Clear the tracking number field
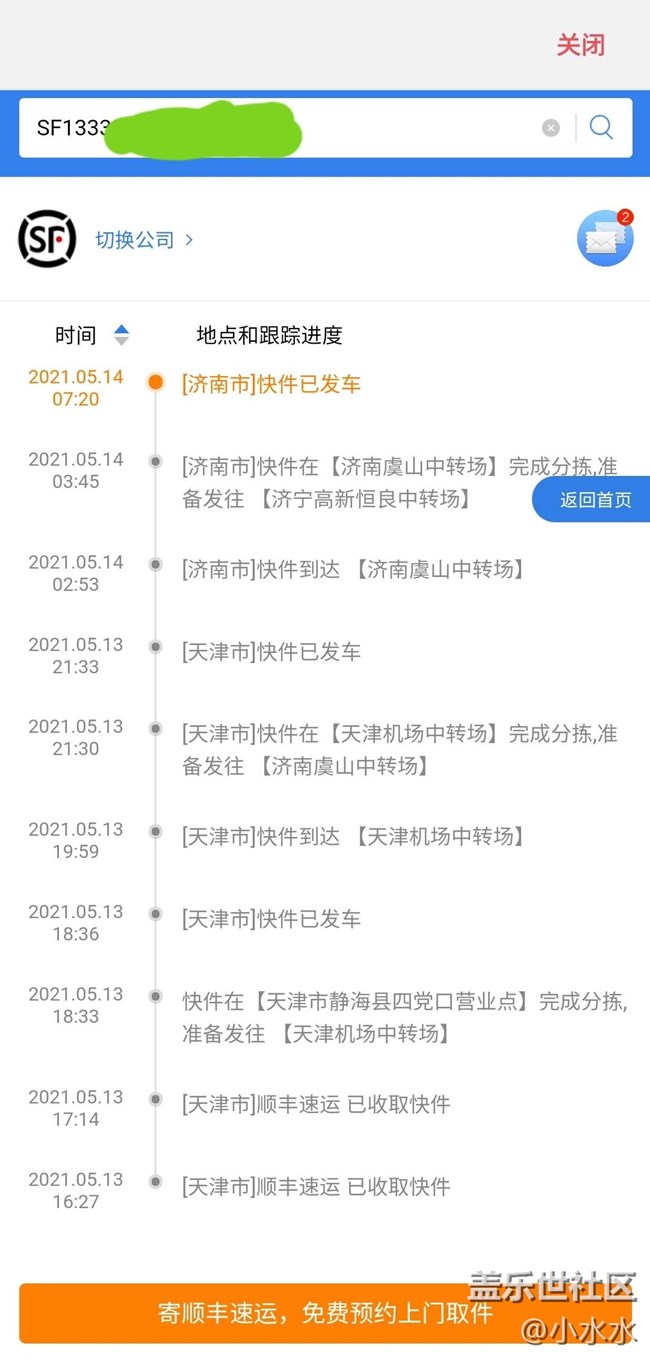This screenshot has width=650, height=1367. [x=551, y=128]
